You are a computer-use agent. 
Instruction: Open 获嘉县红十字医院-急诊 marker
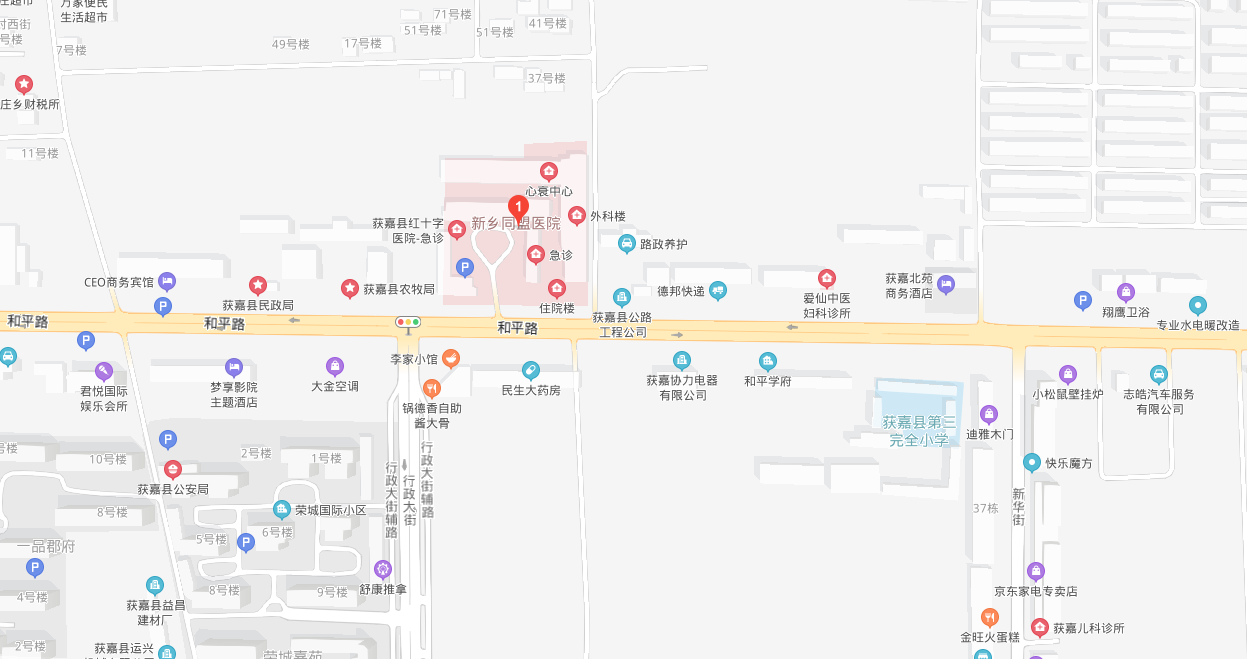click(457, 231)
